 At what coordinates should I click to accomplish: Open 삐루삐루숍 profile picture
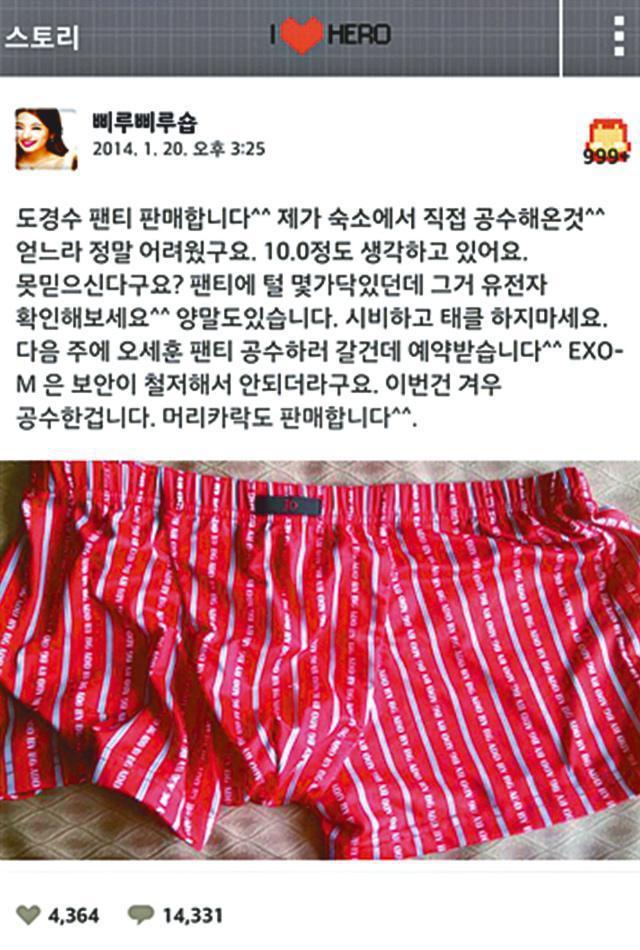click(42, 138)
